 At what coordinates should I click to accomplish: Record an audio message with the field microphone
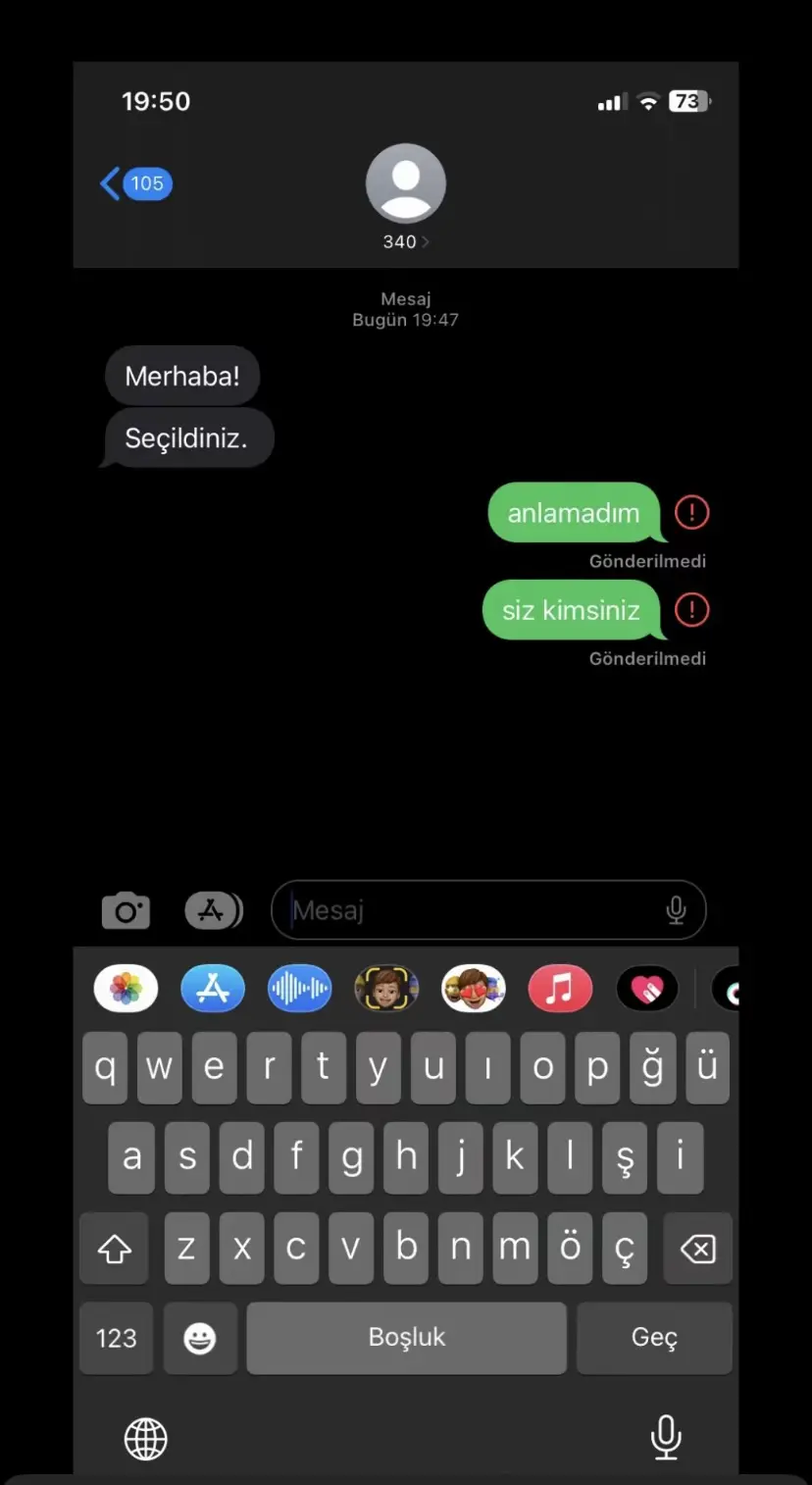click(x=676, y=910)
